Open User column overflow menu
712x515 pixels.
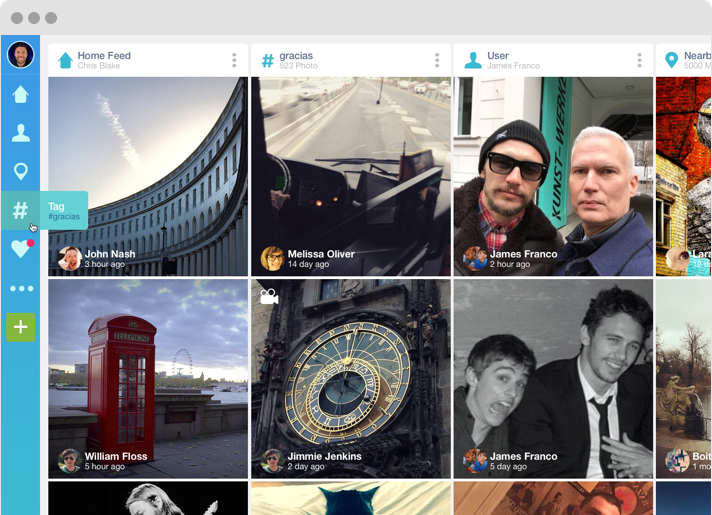coord(639,60)
